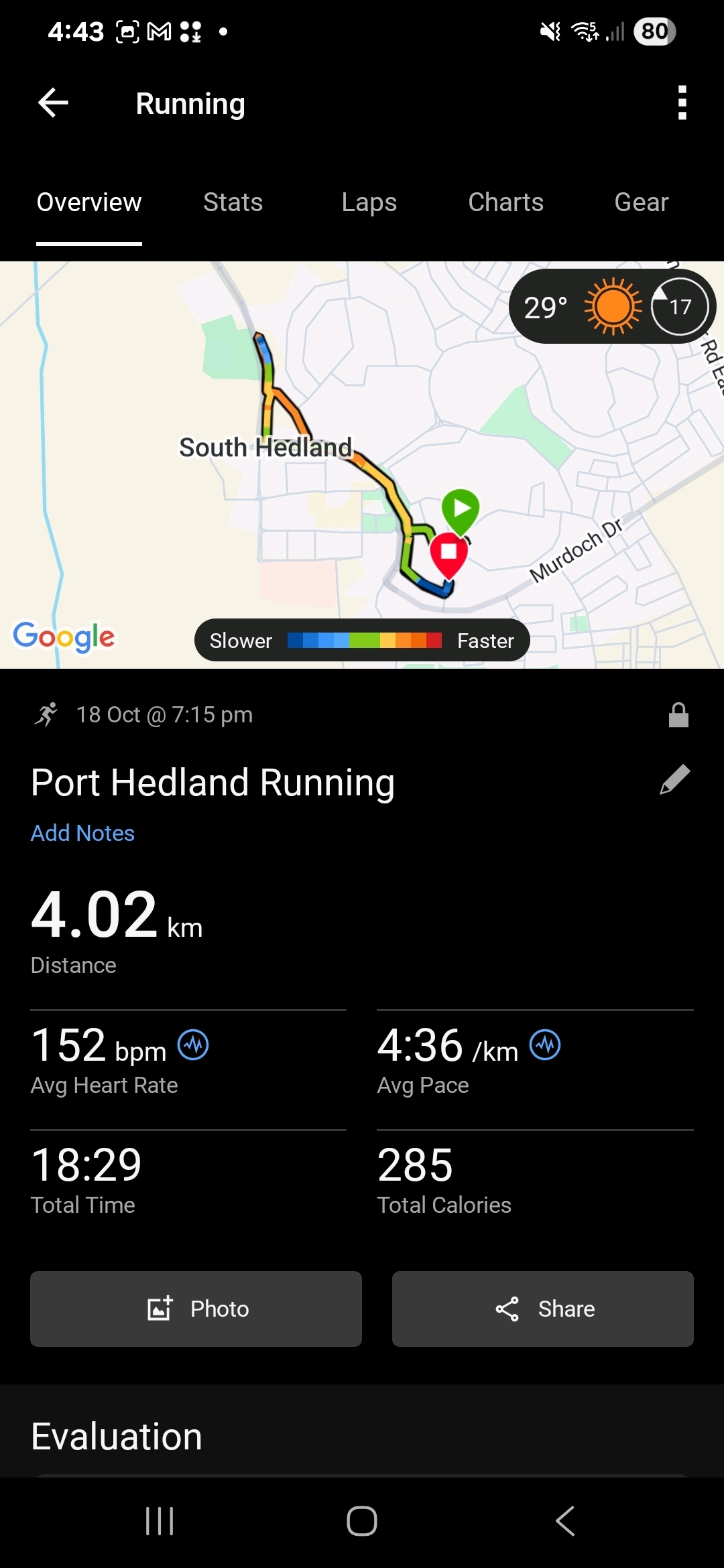
Task: Switch to the Stats tab
Action: (233, 202)
